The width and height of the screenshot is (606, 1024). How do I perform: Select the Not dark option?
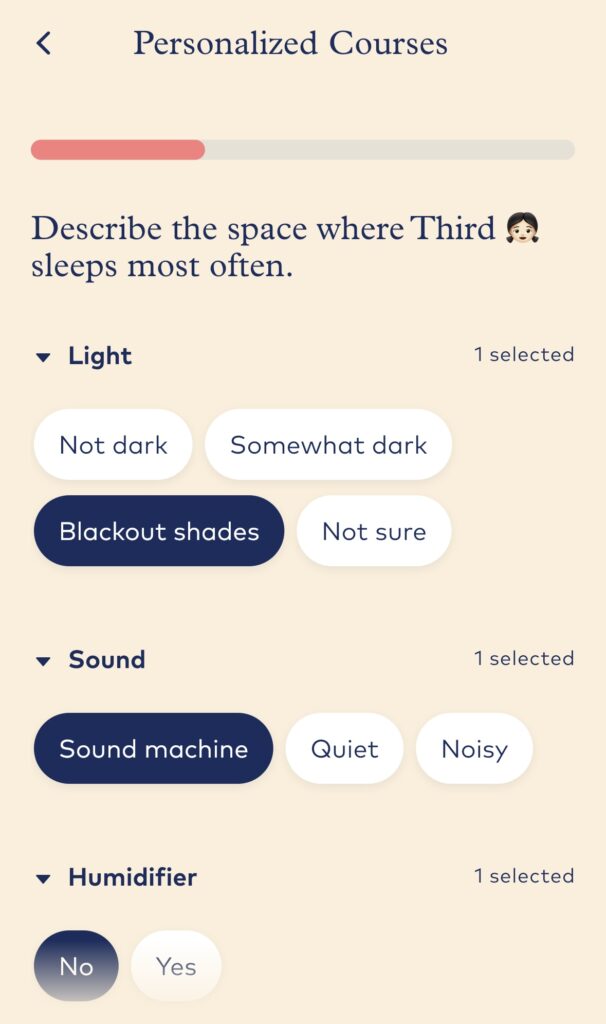(113, 445)
